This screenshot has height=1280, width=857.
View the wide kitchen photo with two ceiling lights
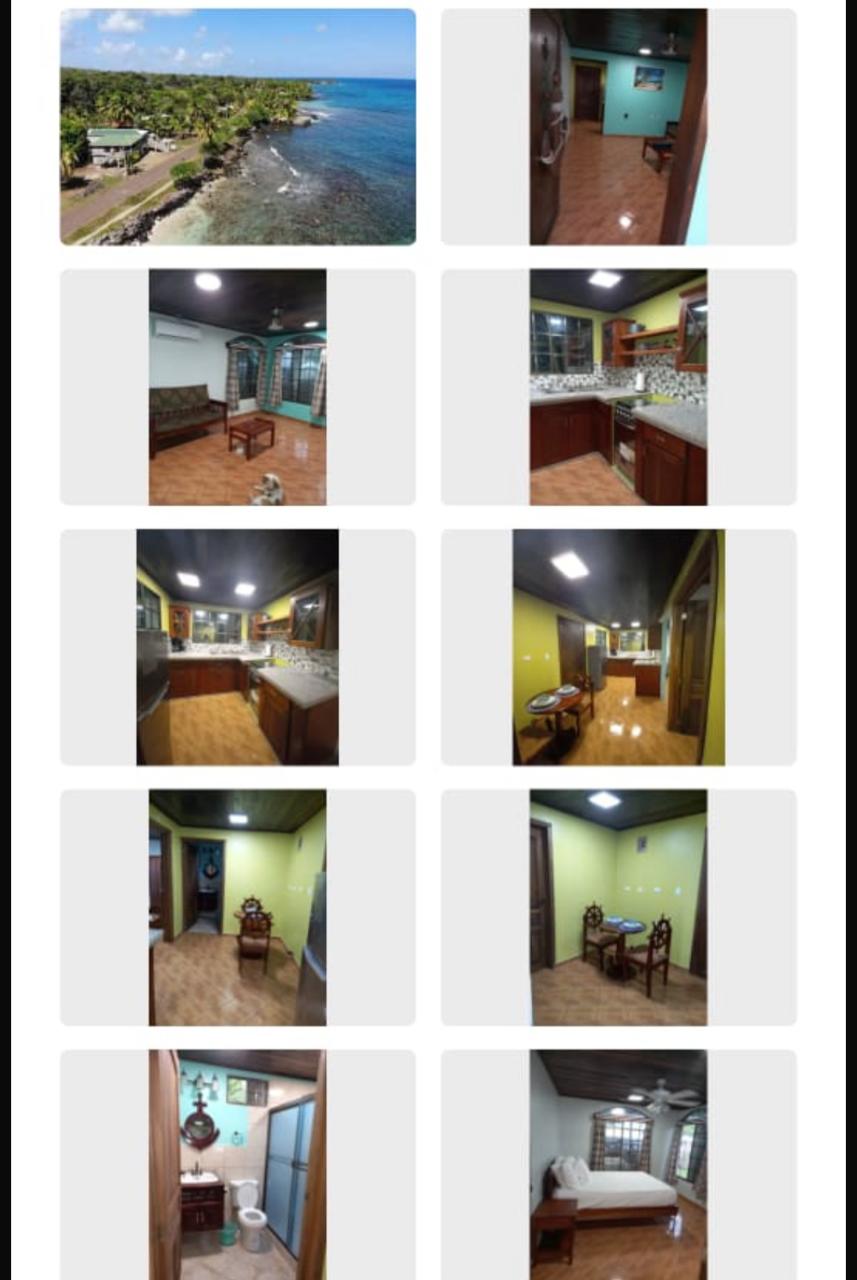point(237,647)
